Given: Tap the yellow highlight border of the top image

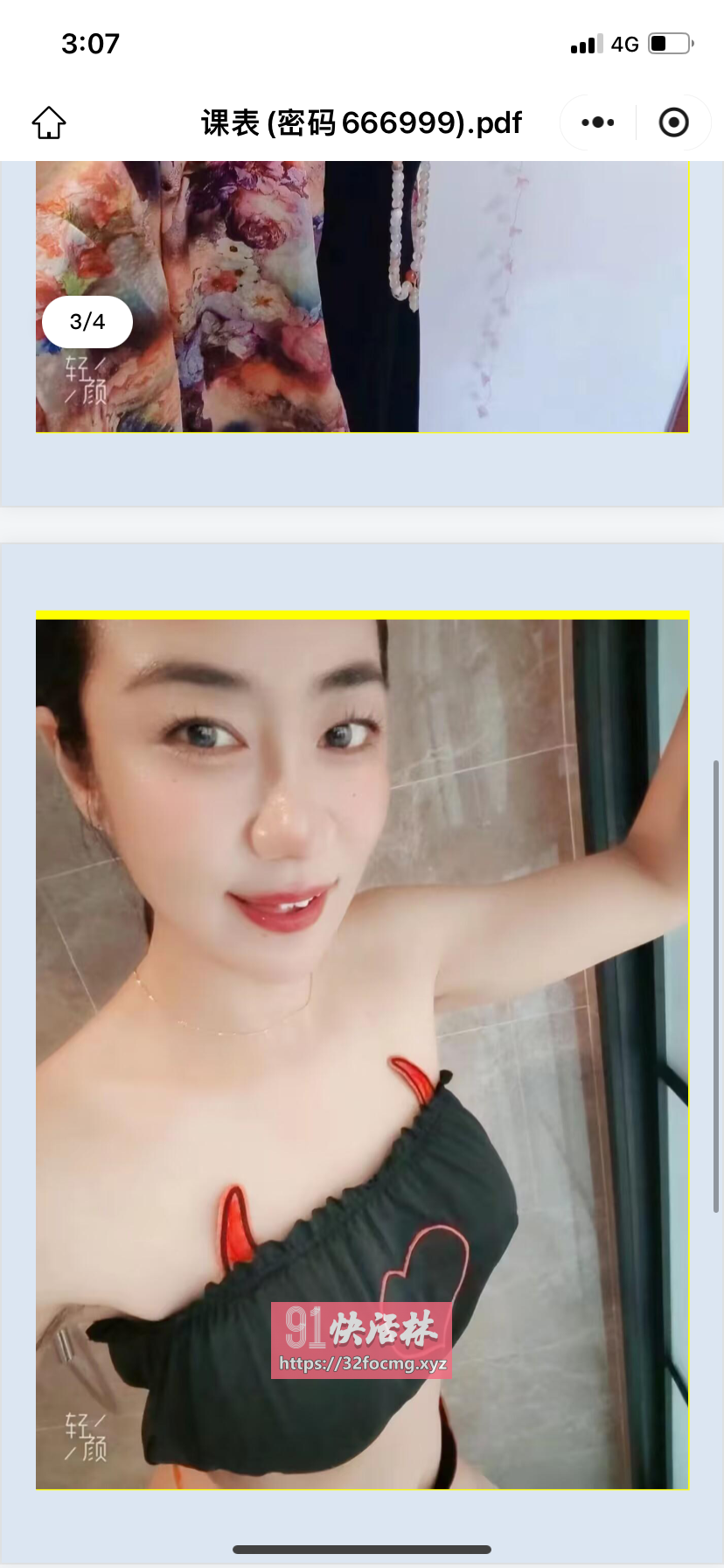Looking at the screenshot, I should point(362,430).
